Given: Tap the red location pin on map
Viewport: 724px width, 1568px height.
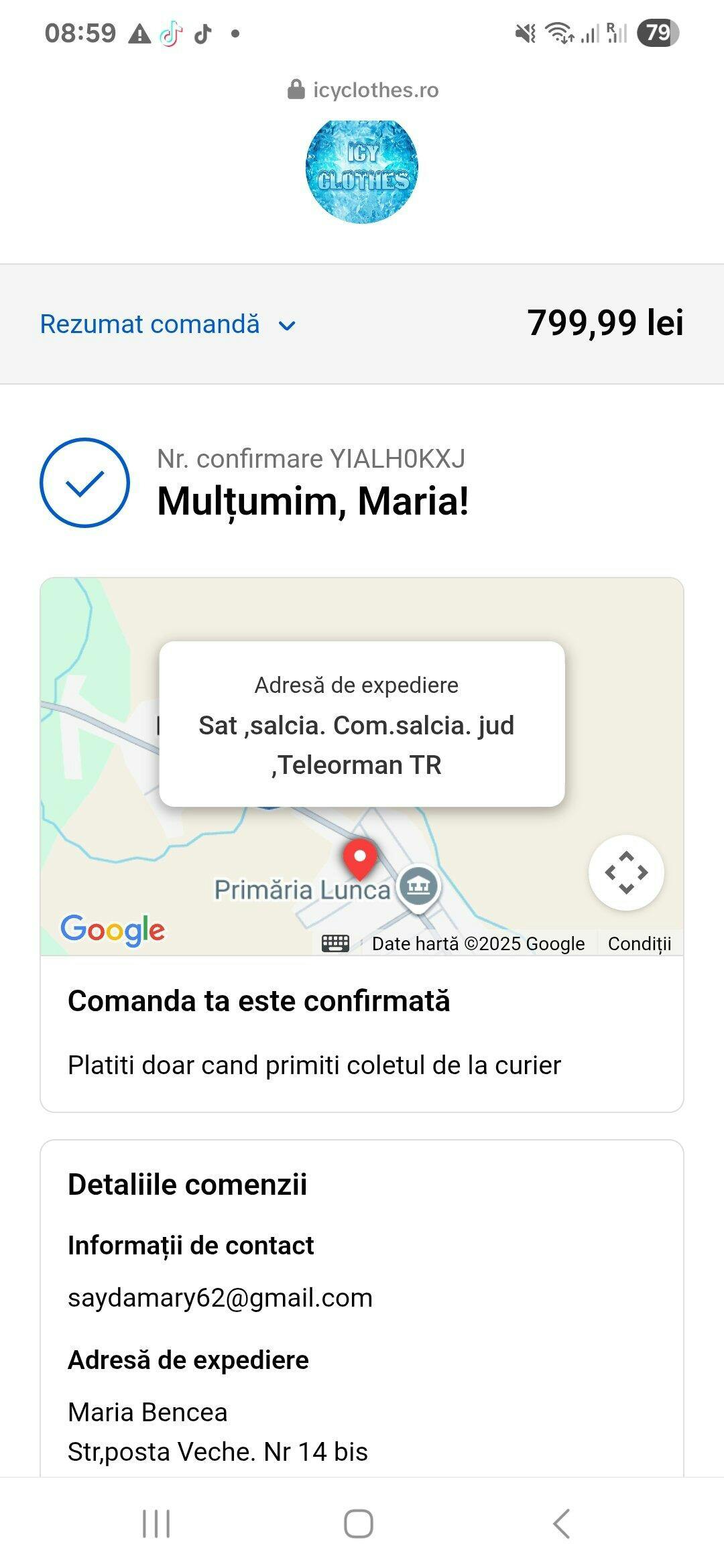Looking at the screenshot, I should tap(360, 858).
